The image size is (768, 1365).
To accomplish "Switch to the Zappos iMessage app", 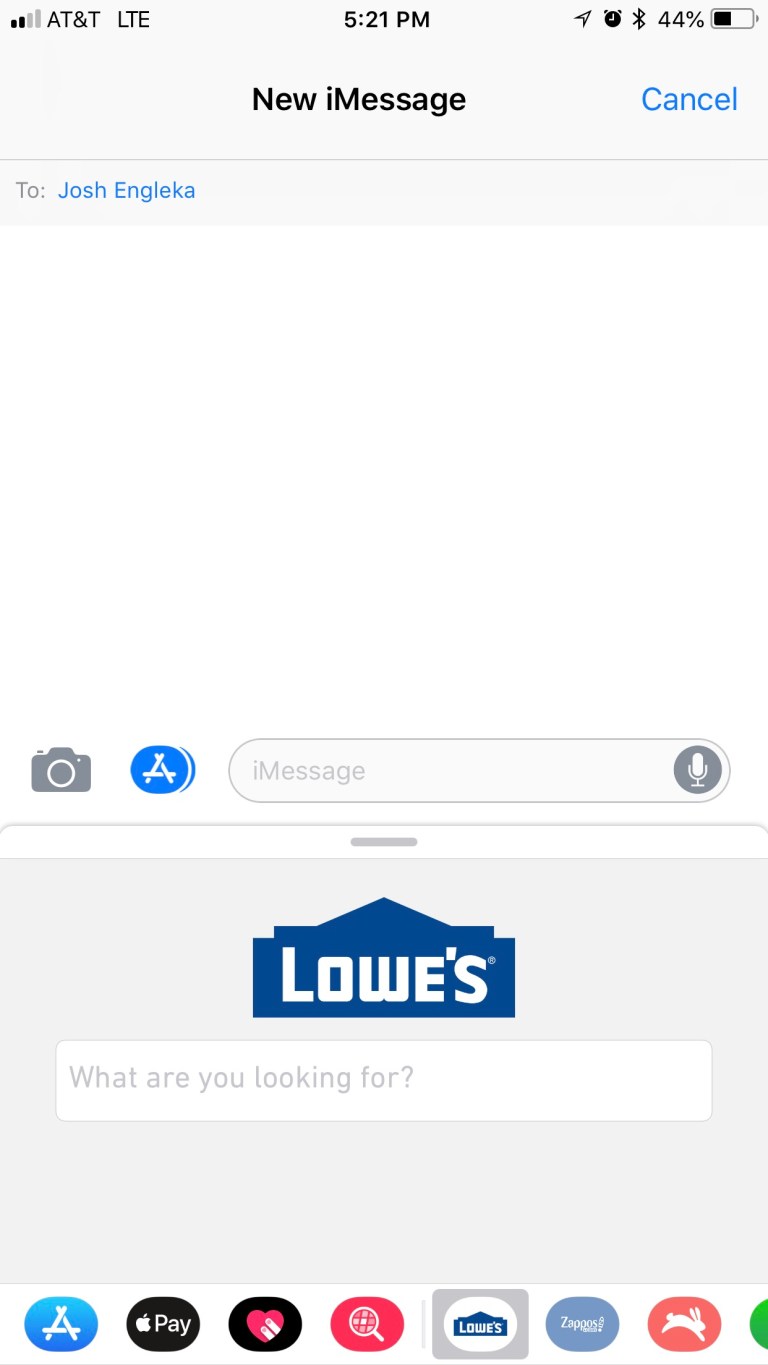I will (582, 1325).
